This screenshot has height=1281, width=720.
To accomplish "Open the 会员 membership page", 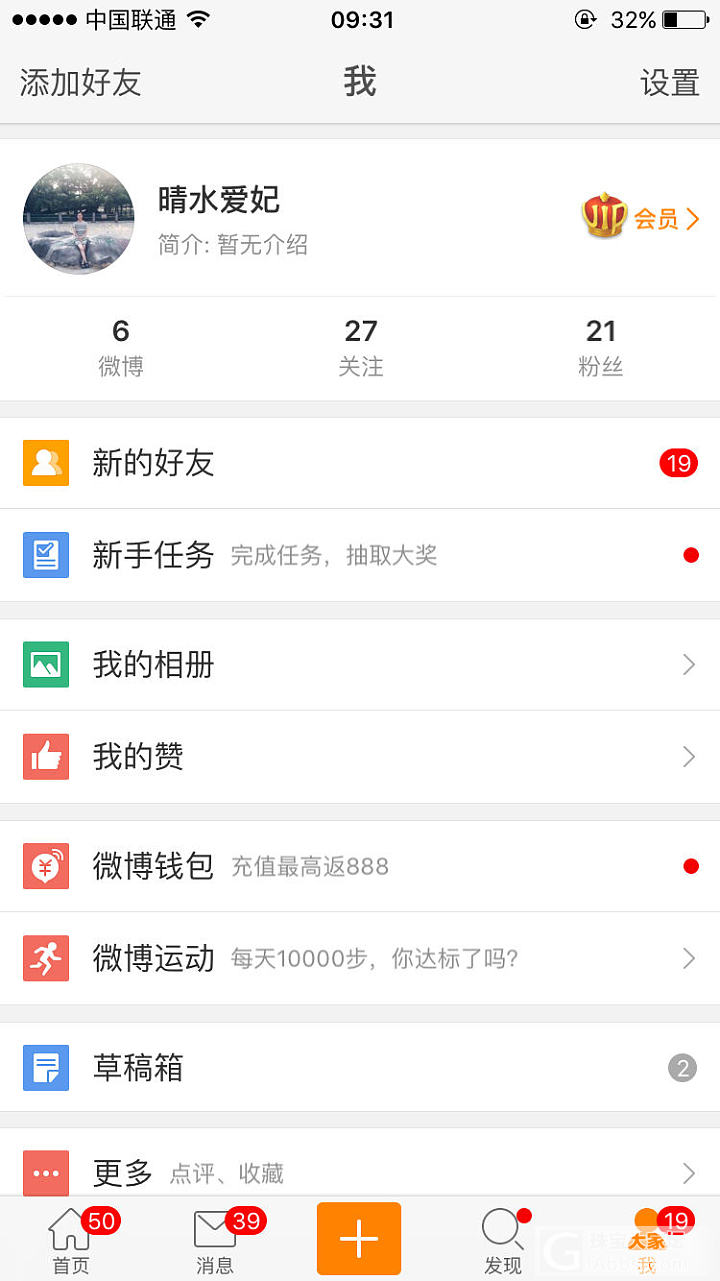I will click(x=641, y=217).
